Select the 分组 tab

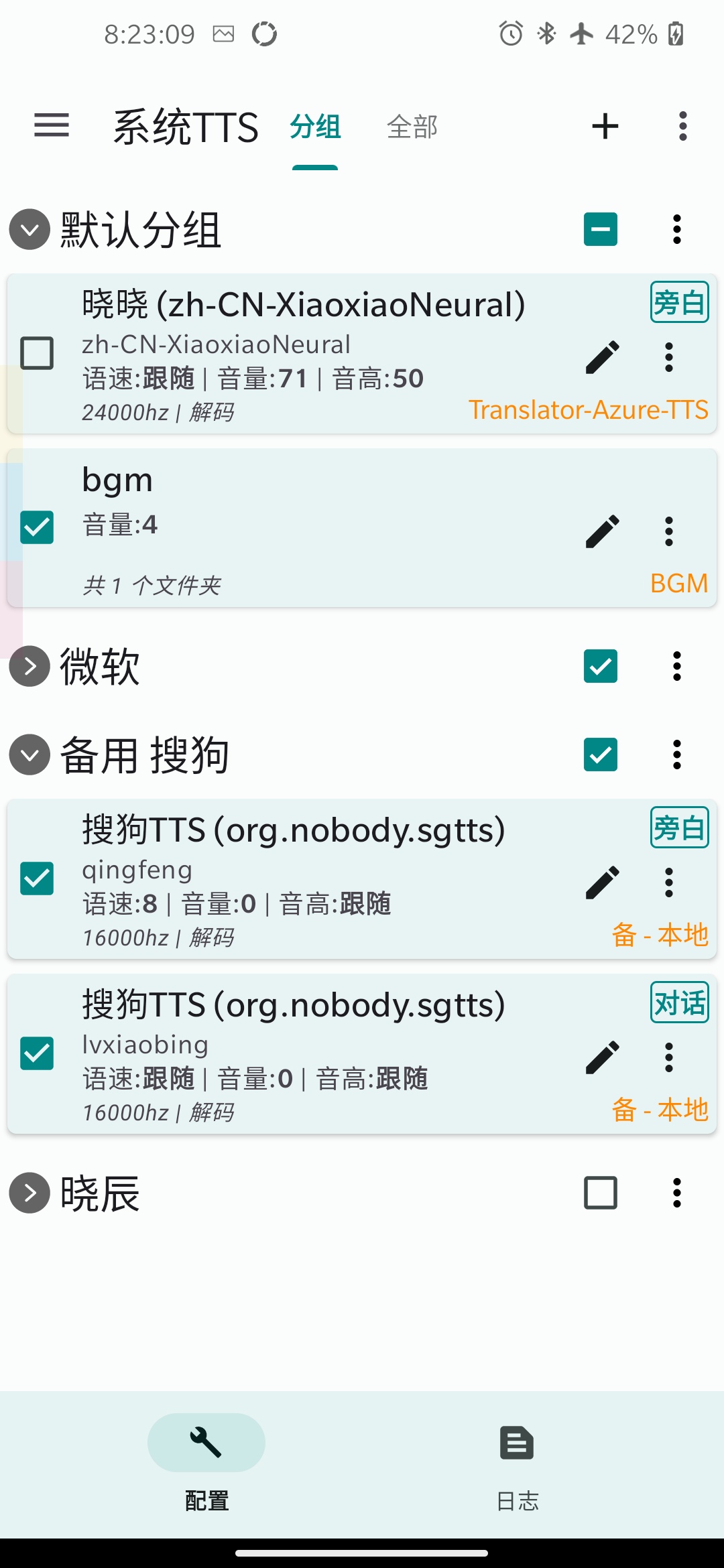click(x=314, y=126)
